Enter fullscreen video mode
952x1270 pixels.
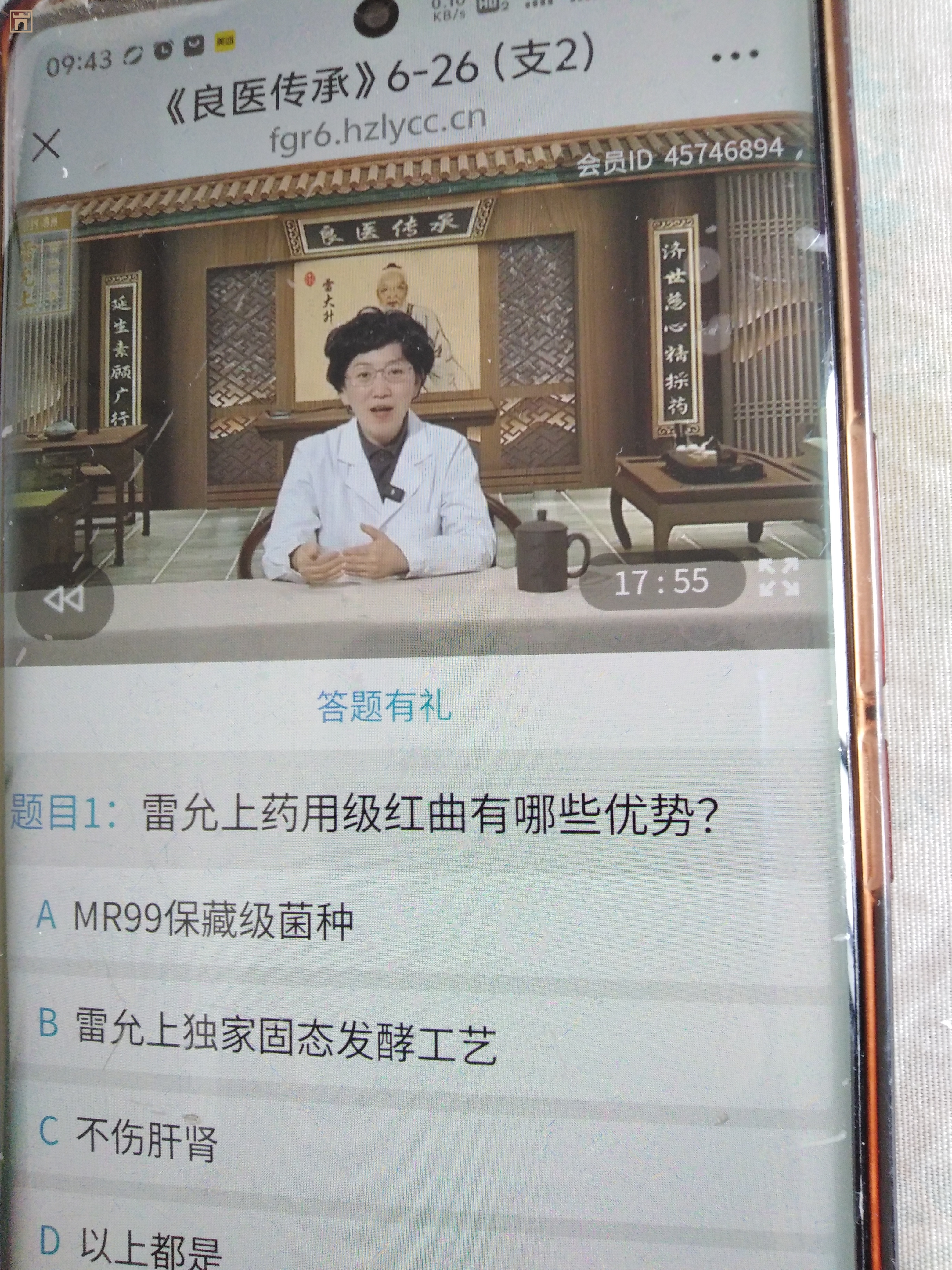tap(778, 577)
